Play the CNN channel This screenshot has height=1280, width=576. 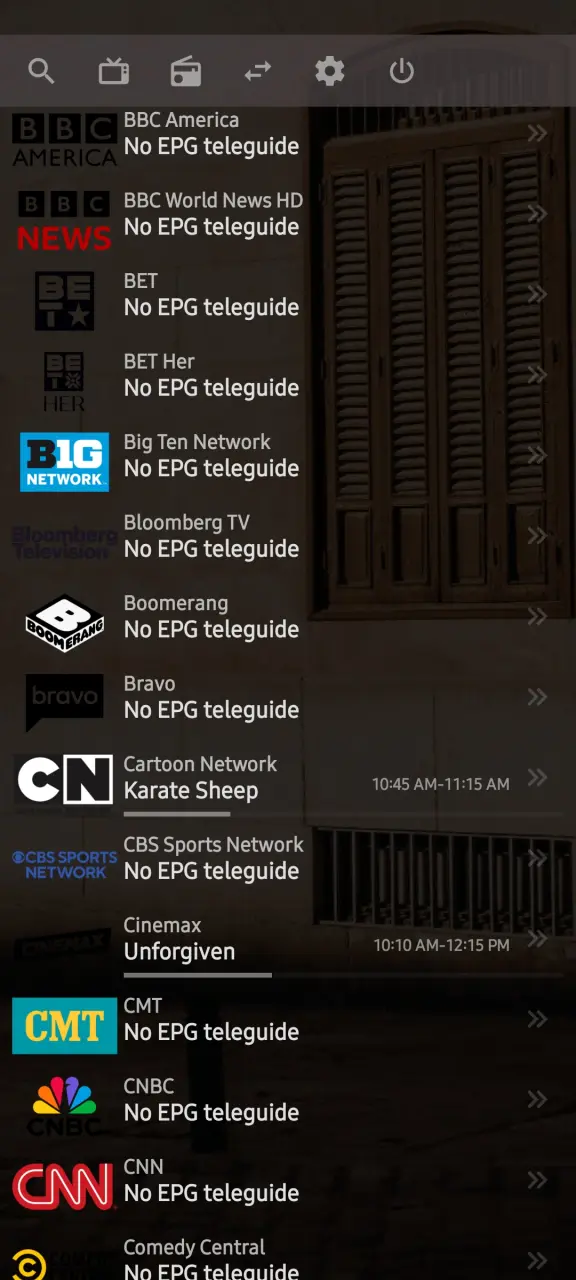point(288,1181)
